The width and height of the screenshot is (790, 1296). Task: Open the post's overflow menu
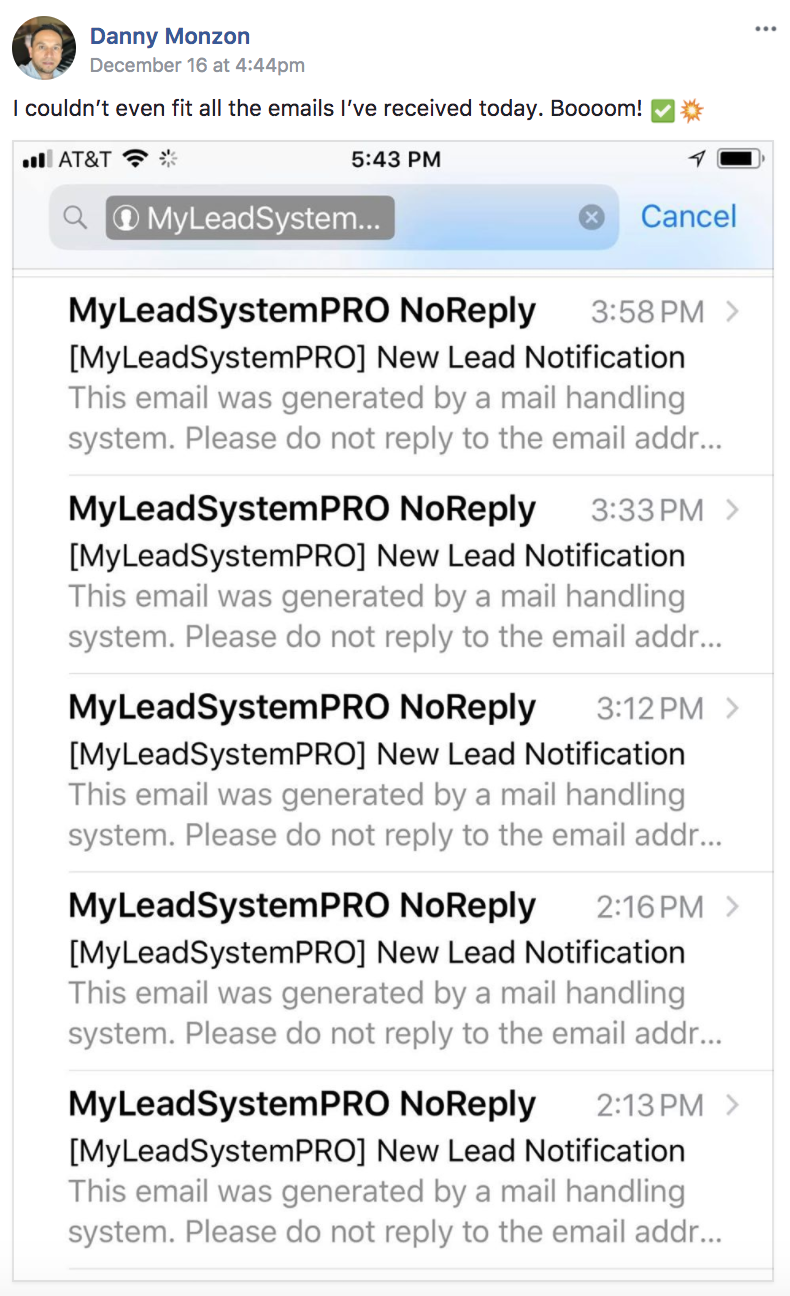(x=765, y=29)
